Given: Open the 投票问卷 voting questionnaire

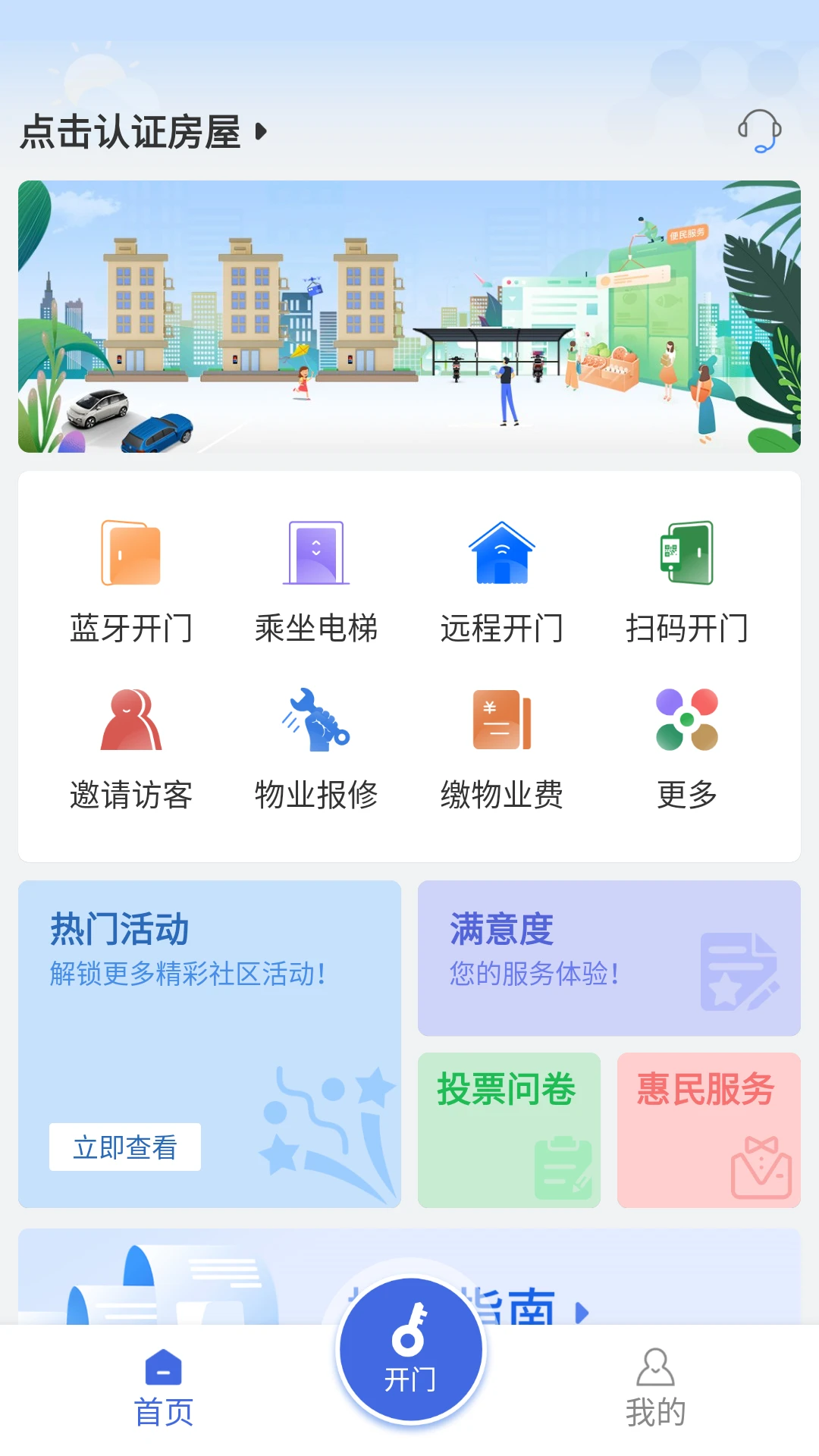Looking at the screenshot, I should point(508,1130).
